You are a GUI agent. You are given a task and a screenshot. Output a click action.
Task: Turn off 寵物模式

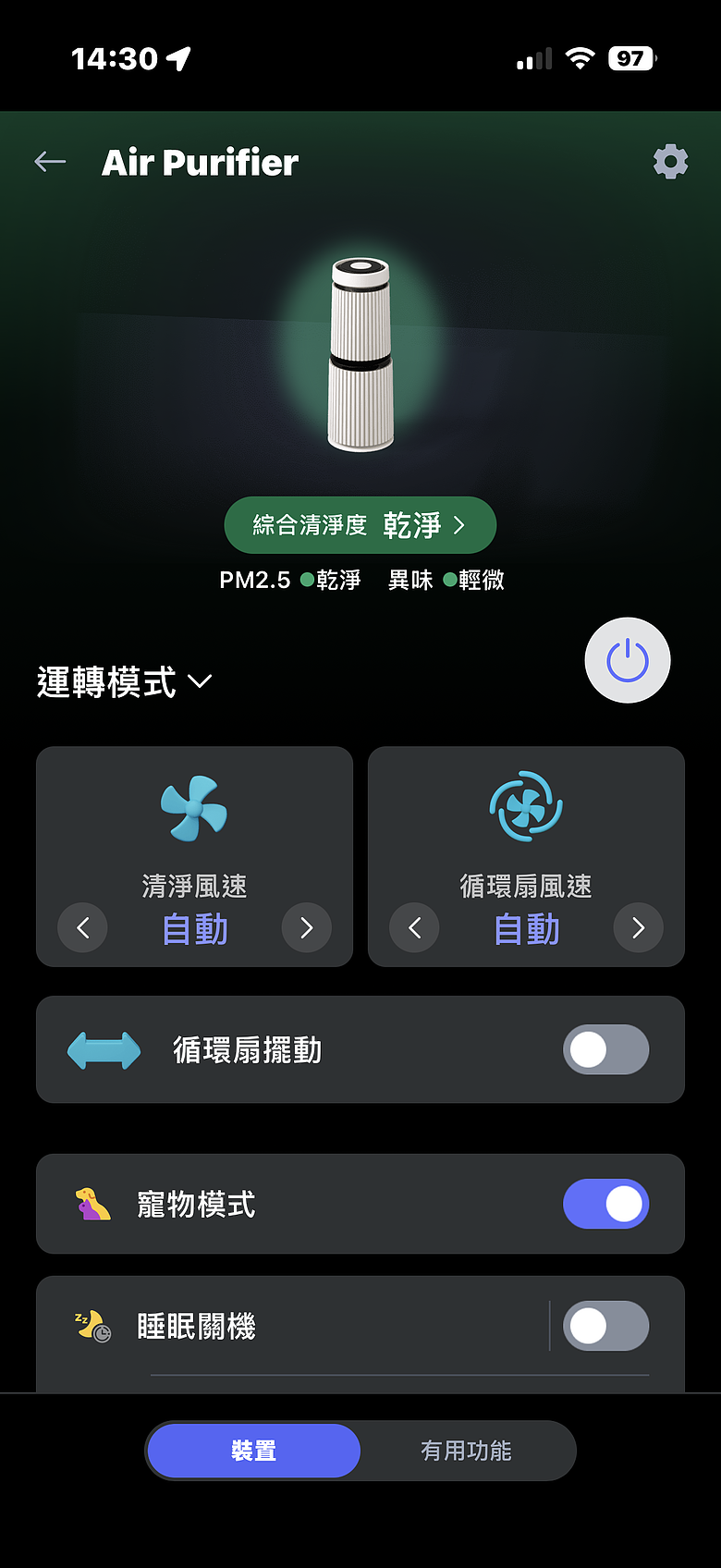pyautogui.click(x=606, y=1204)
